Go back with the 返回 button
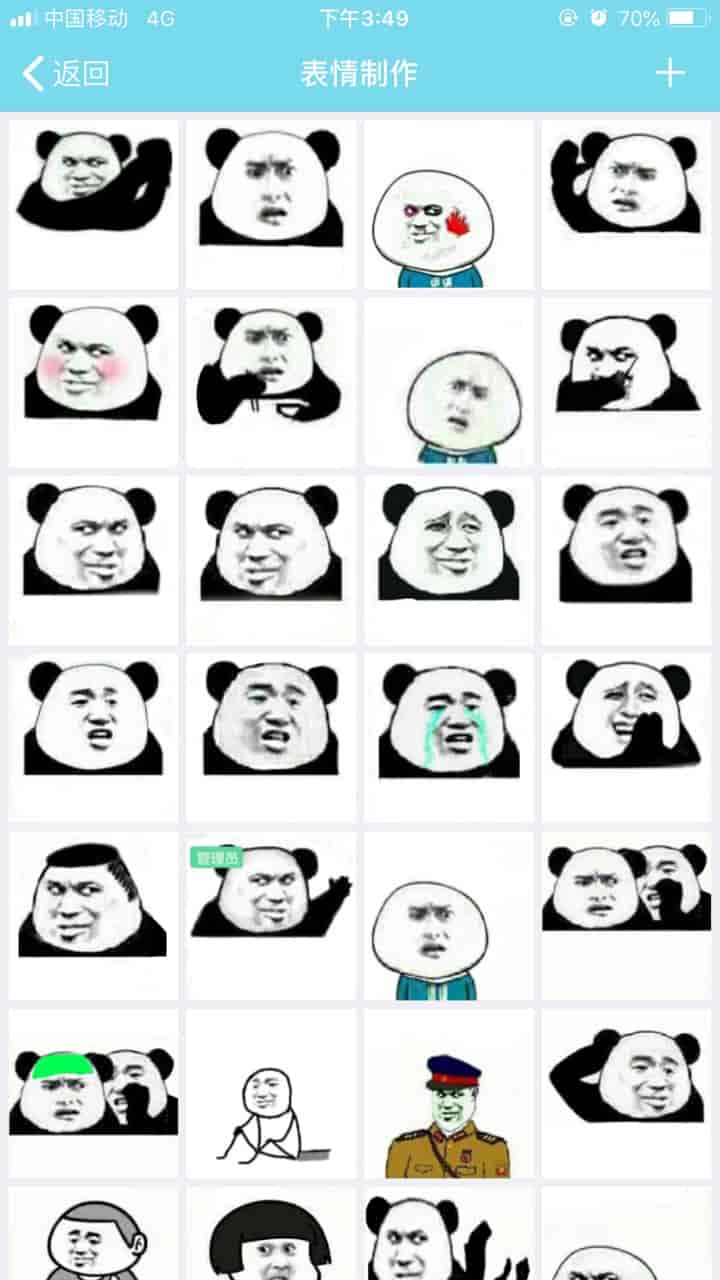This screenshot has height=1280, width=720. 66,73
